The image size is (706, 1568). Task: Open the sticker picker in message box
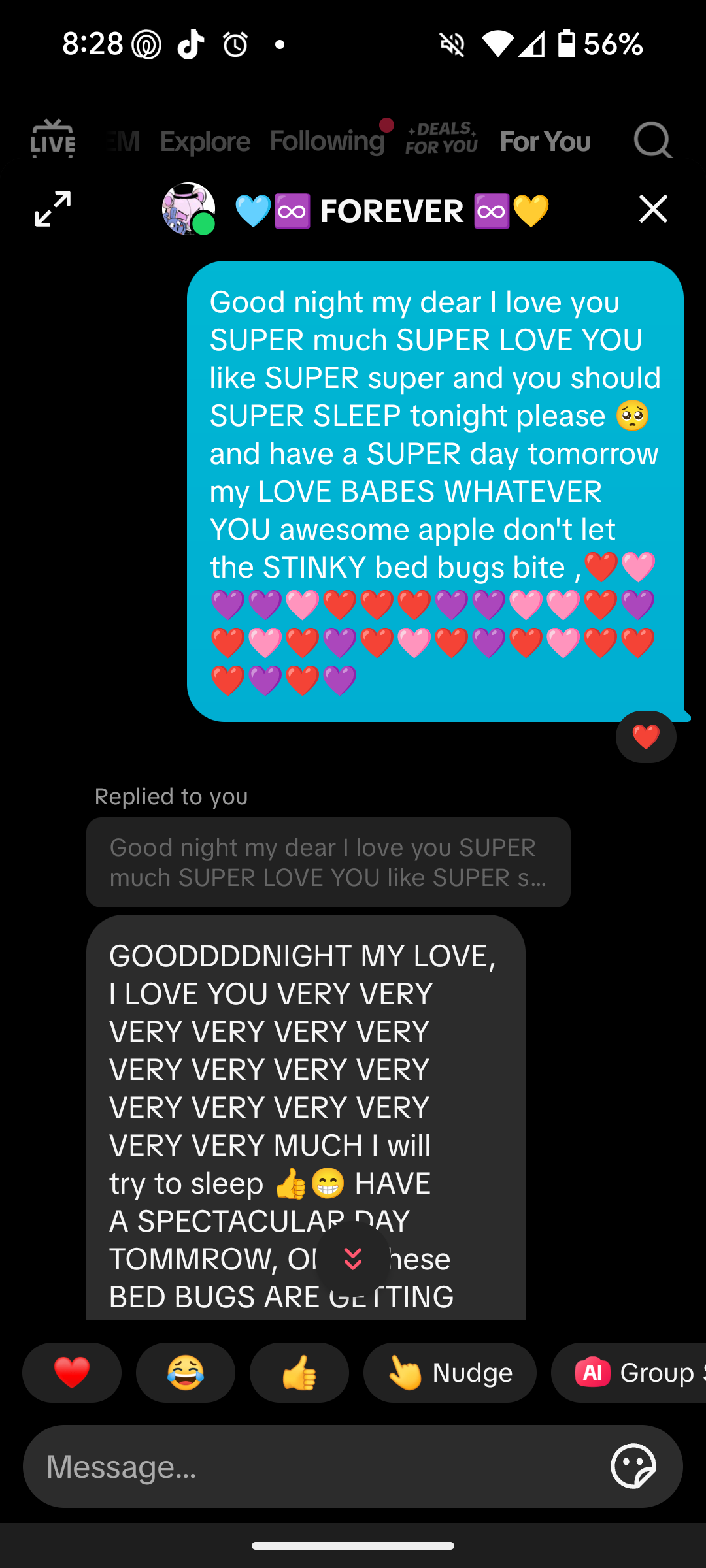(x=633, y=1467)
